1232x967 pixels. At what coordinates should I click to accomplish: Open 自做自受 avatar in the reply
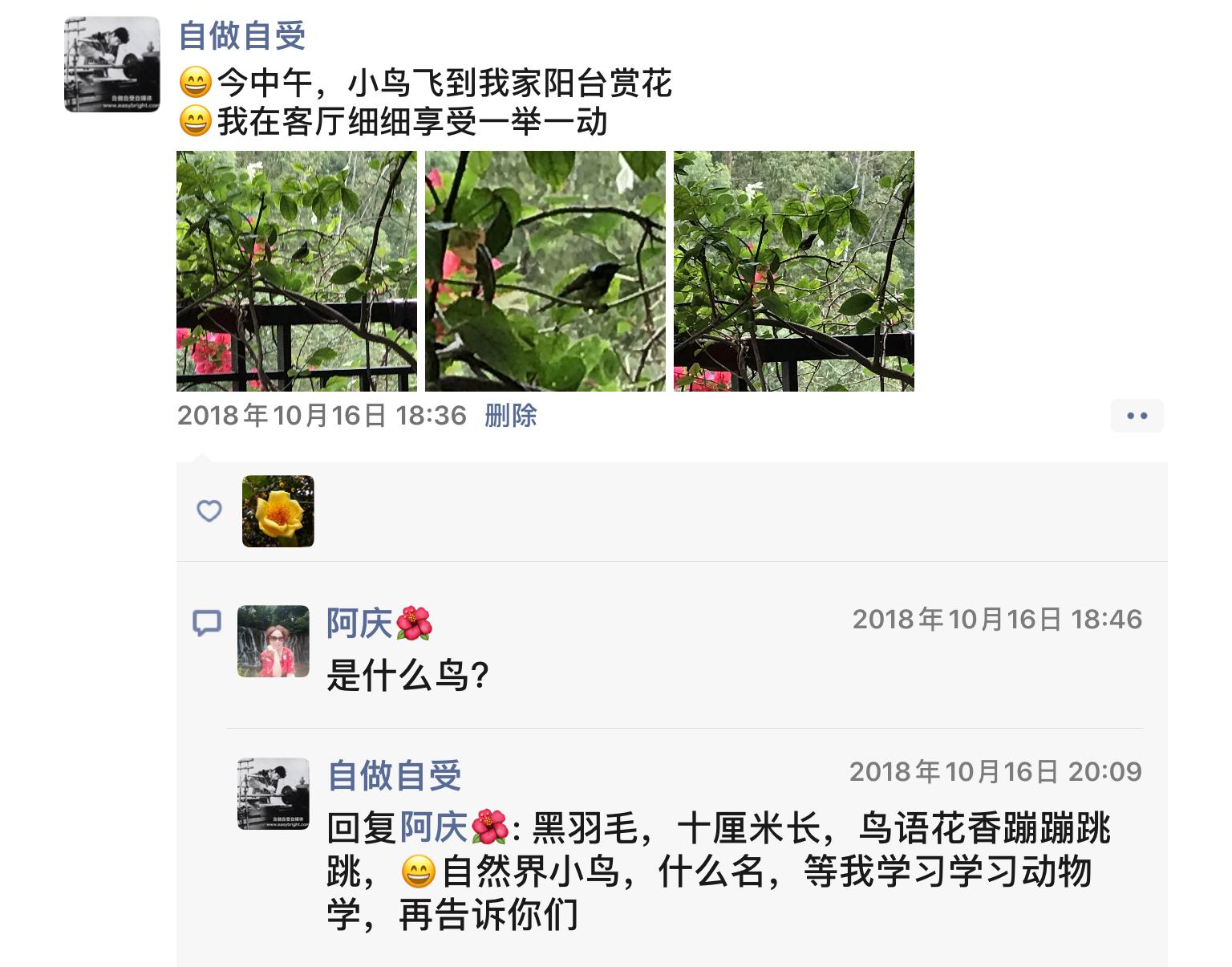click(x=273, y=793)
